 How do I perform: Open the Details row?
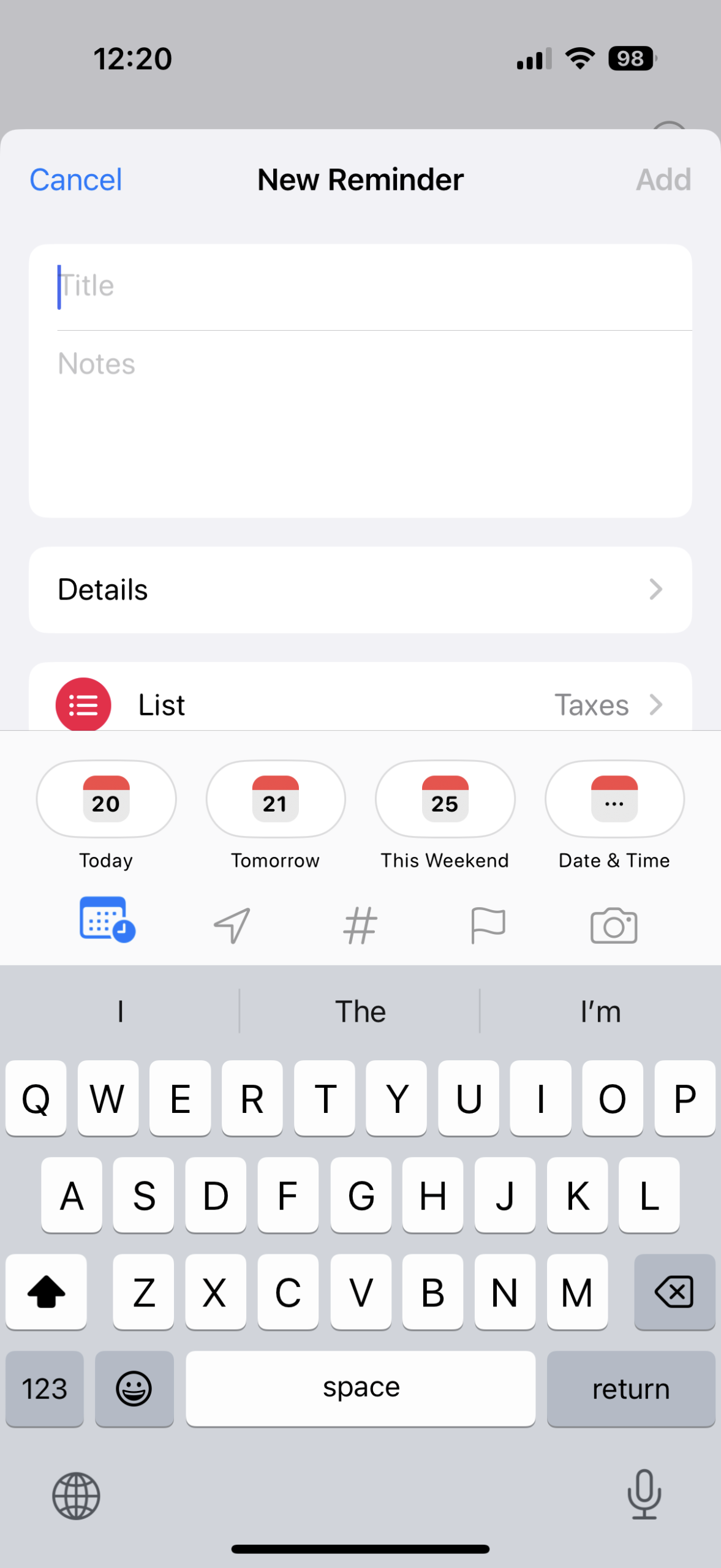click(360, 590)
